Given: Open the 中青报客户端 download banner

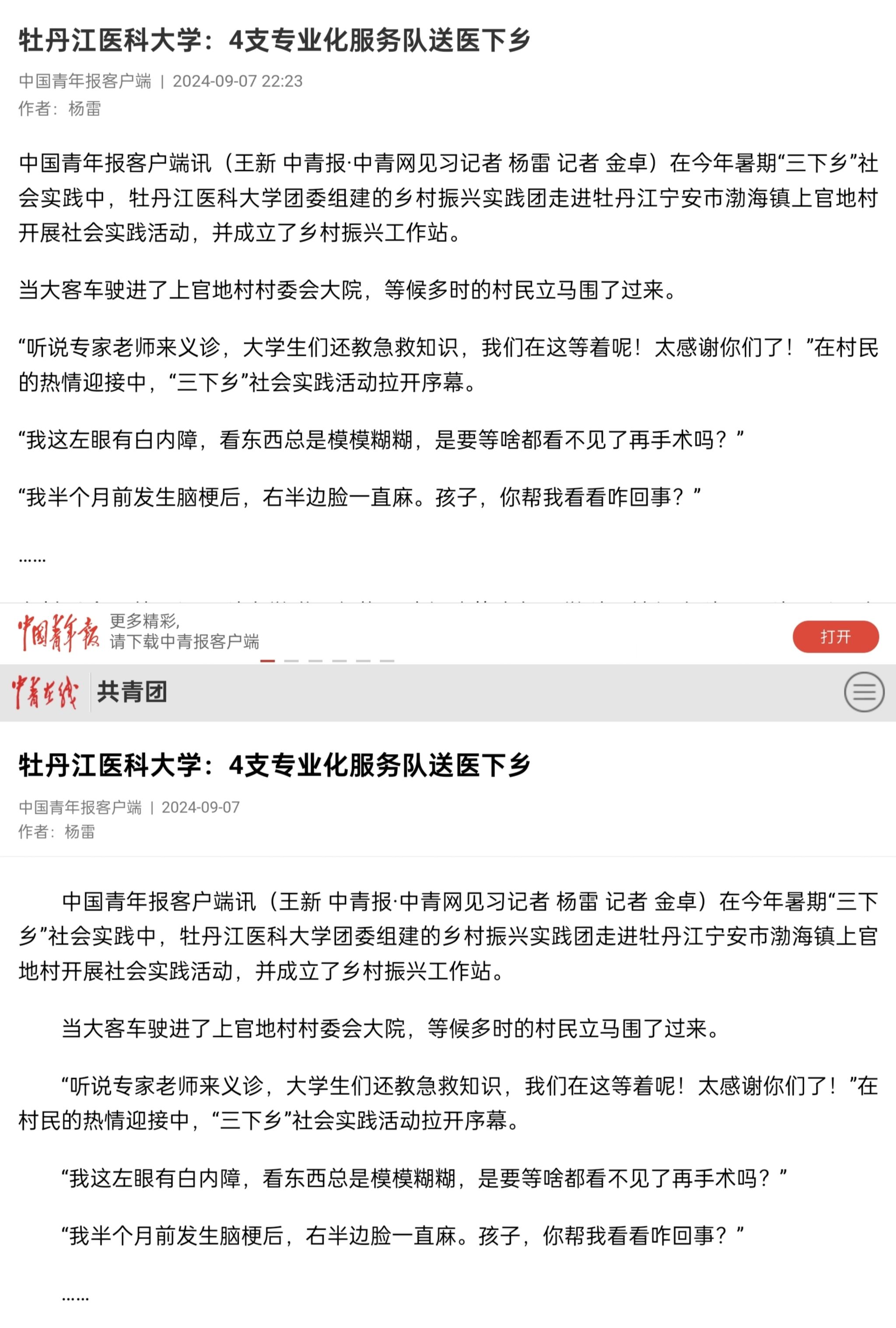Looking at the screenshot, I should (184, 632).
